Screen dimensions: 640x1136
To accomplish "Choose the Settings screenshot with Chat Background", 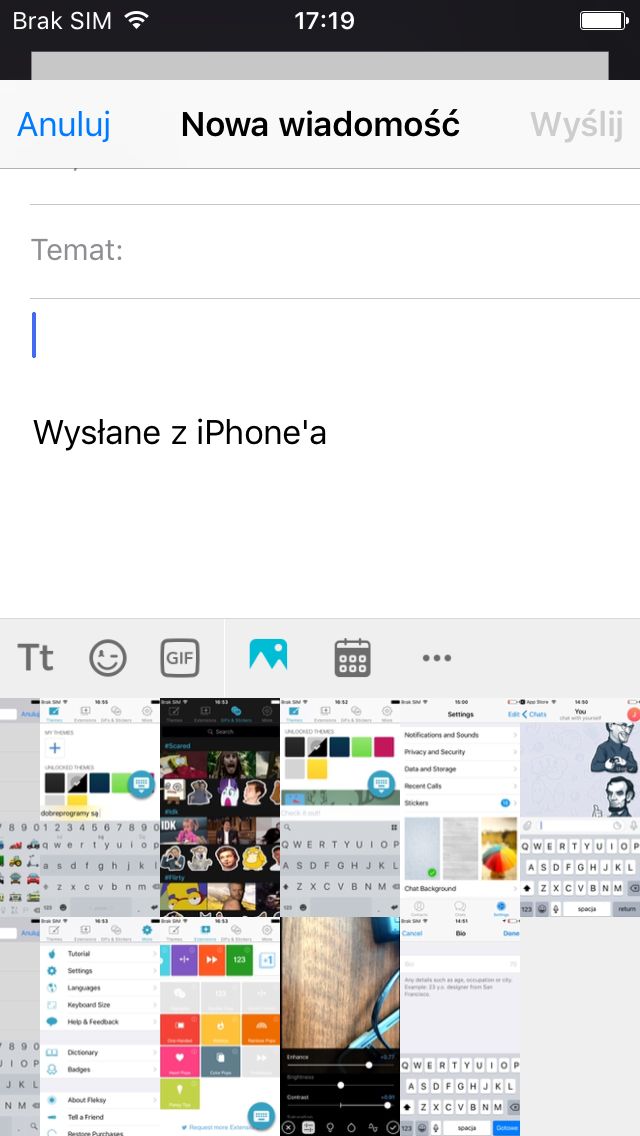I will [460, 806].
